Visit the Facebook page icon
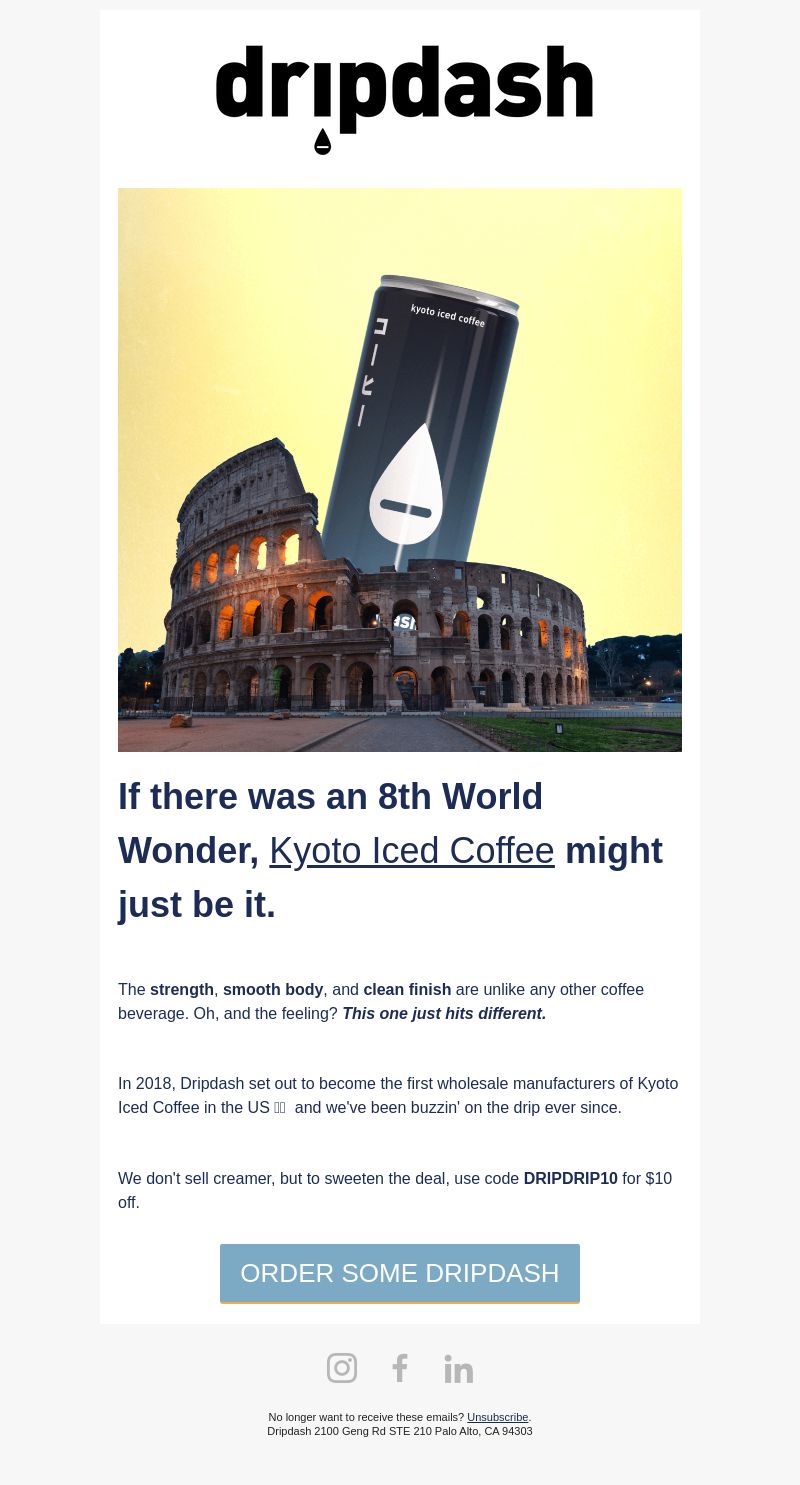This screenshot has width=800, height=1485. click(400, 1368)
